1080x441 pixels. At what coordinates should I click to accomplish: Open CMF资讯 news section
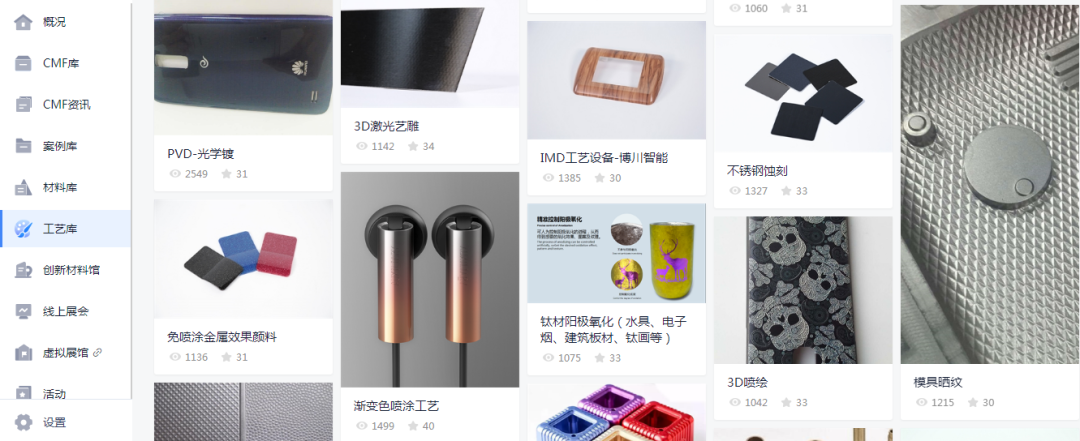click(x=66, y=105)
